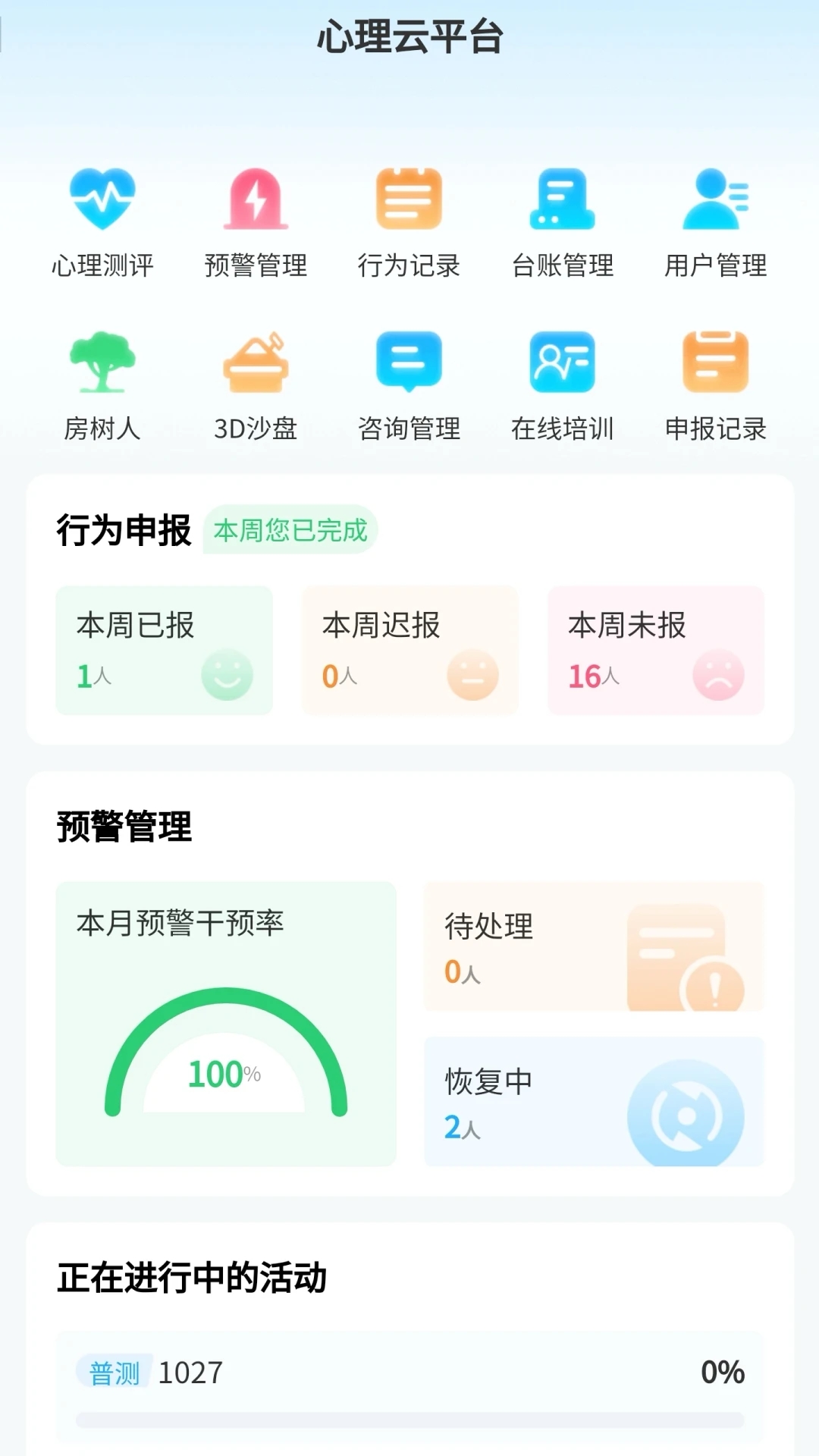Screen dimensions: 819x1456
Task: Tap the 本周迟报 zero card
Action: pyautogui.click(x=409, y=650)
